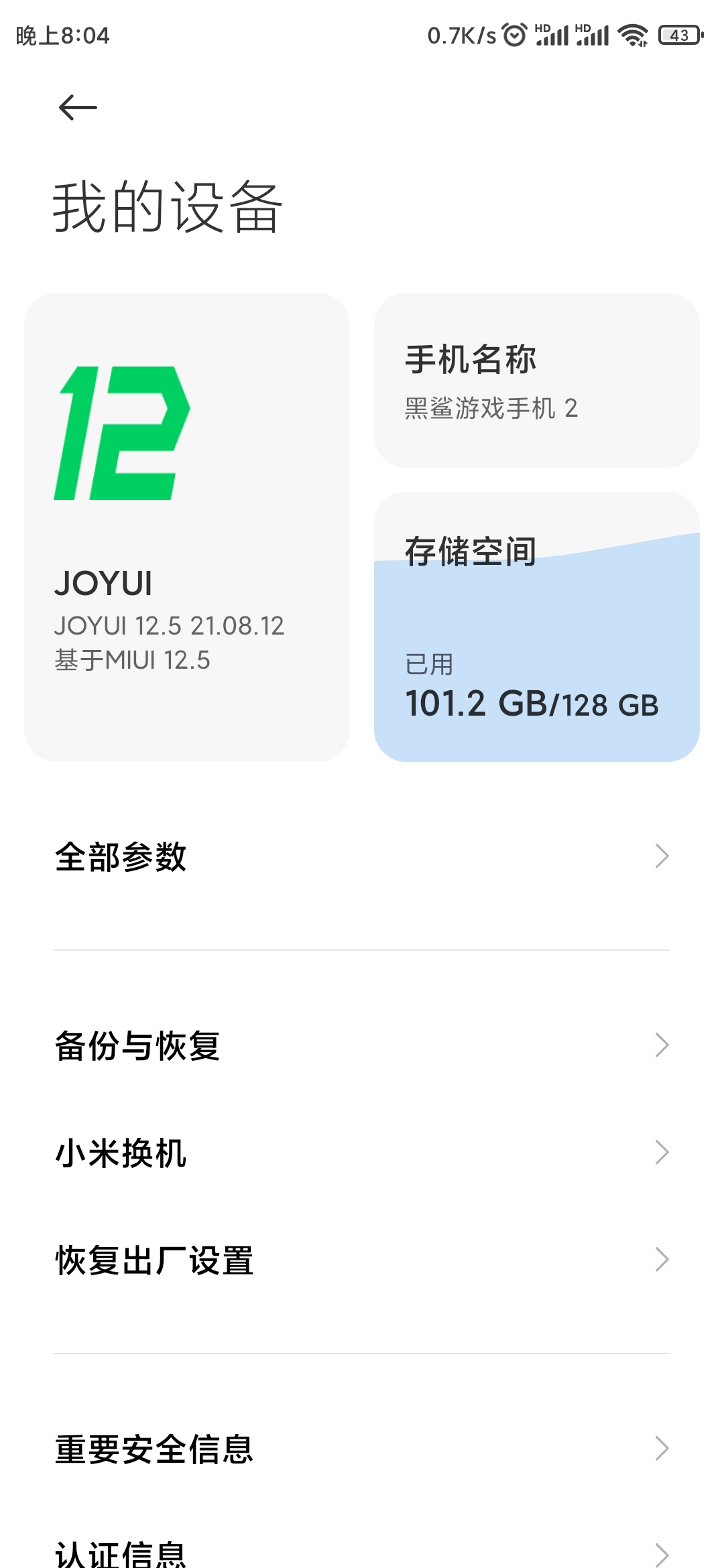
Task: Open 备份与恢复
Action: pyautogui.click(x=362, y=1045)
